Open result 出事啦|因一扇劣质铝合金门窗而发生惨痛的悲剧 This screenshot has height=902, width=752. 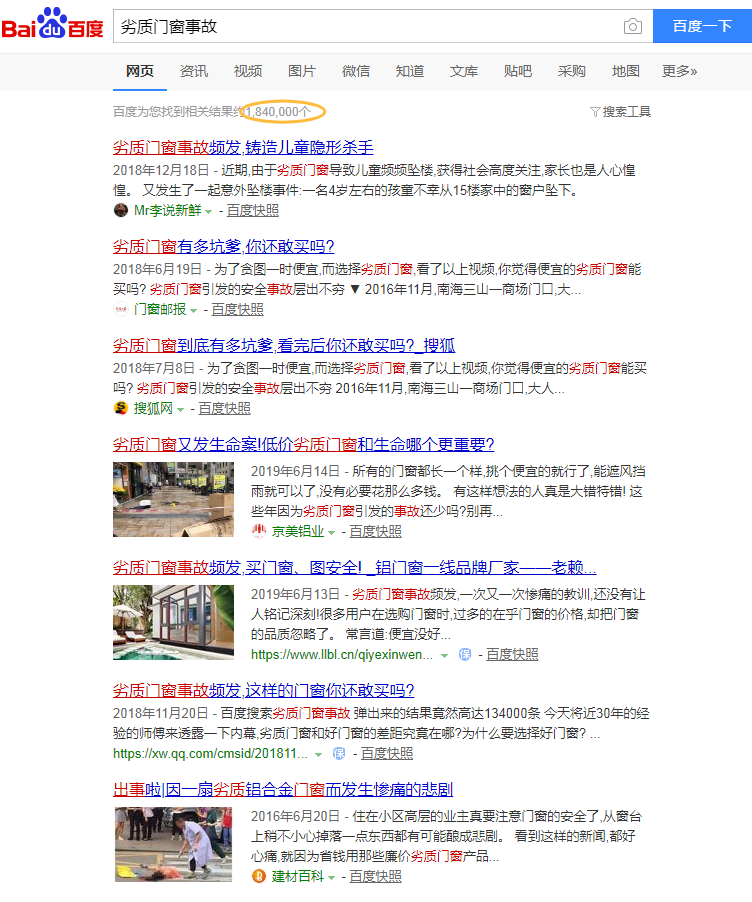point(283,789)
